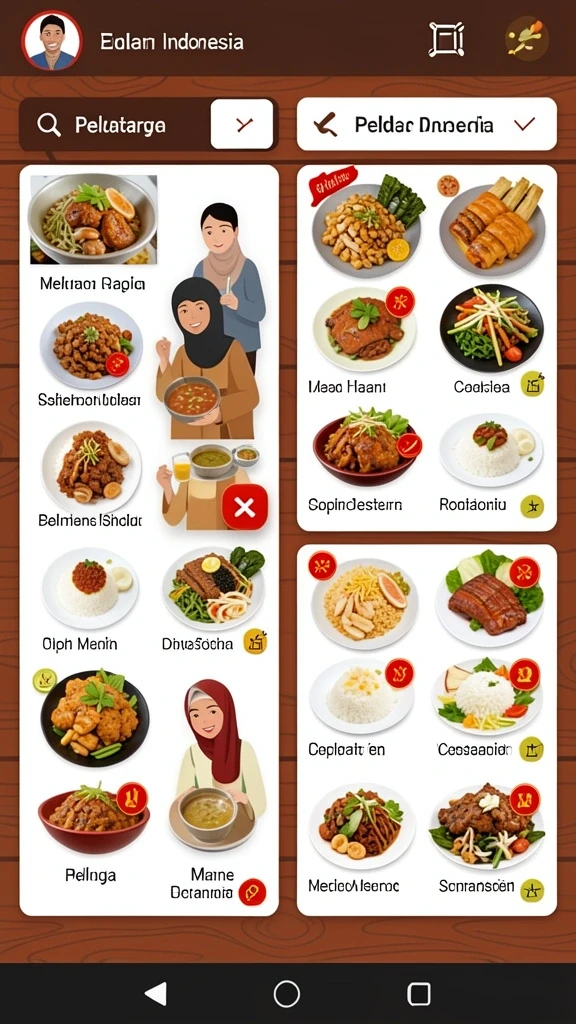The height and width of the screenshot is (1024, 576).
Task: Dismiss with the red X button
Action: pos(245,507)
